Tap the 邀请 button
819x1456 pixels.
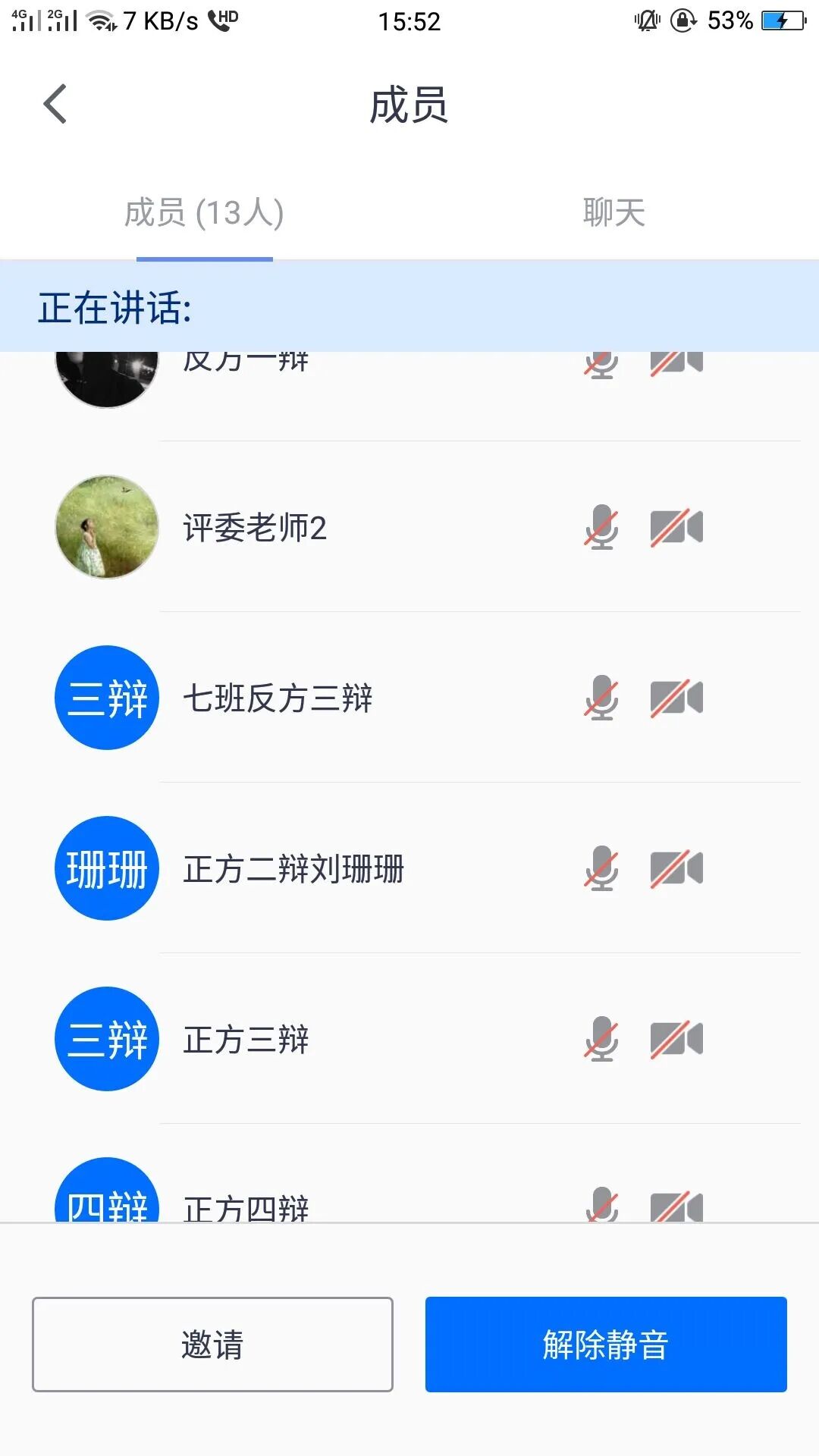tap(212, 1345)
